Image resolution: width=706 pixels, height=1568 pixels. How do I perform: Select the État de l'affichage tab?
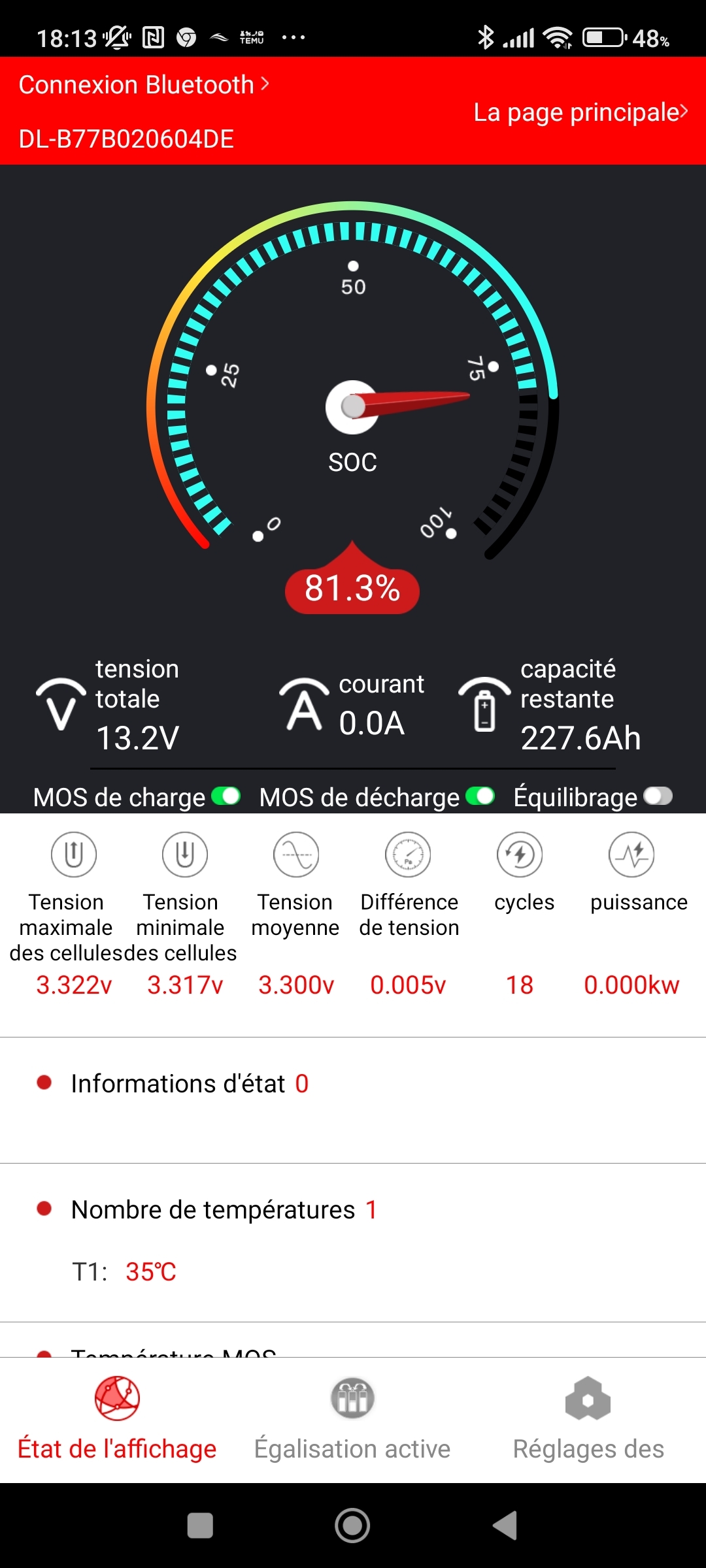pyautogui.click(x=117, y=1419)
